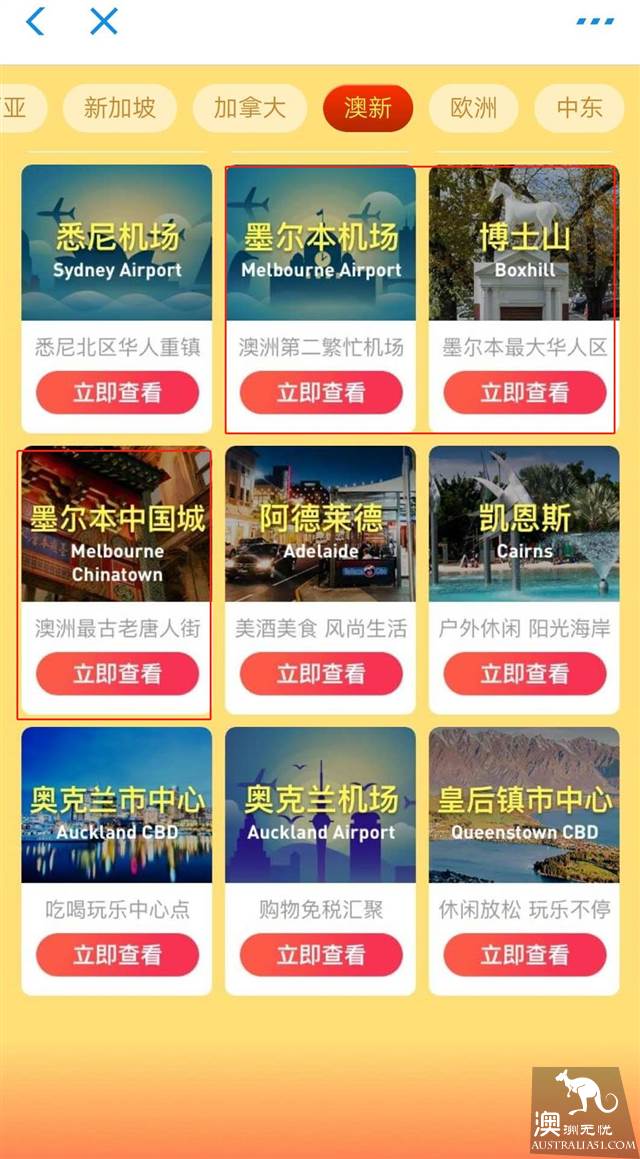Switch to the 新加坡 tab
The image size is (640, 1159).
point(120,108)
